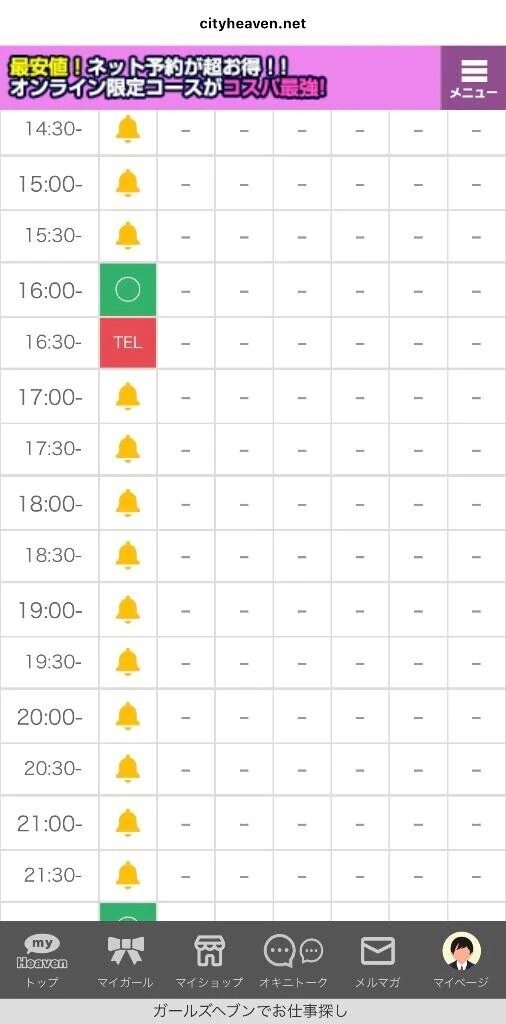The height and width of the screenshot is (1024, 506).
Task: Tap the bell at 17:00
Action: click(x=128, y=396)
